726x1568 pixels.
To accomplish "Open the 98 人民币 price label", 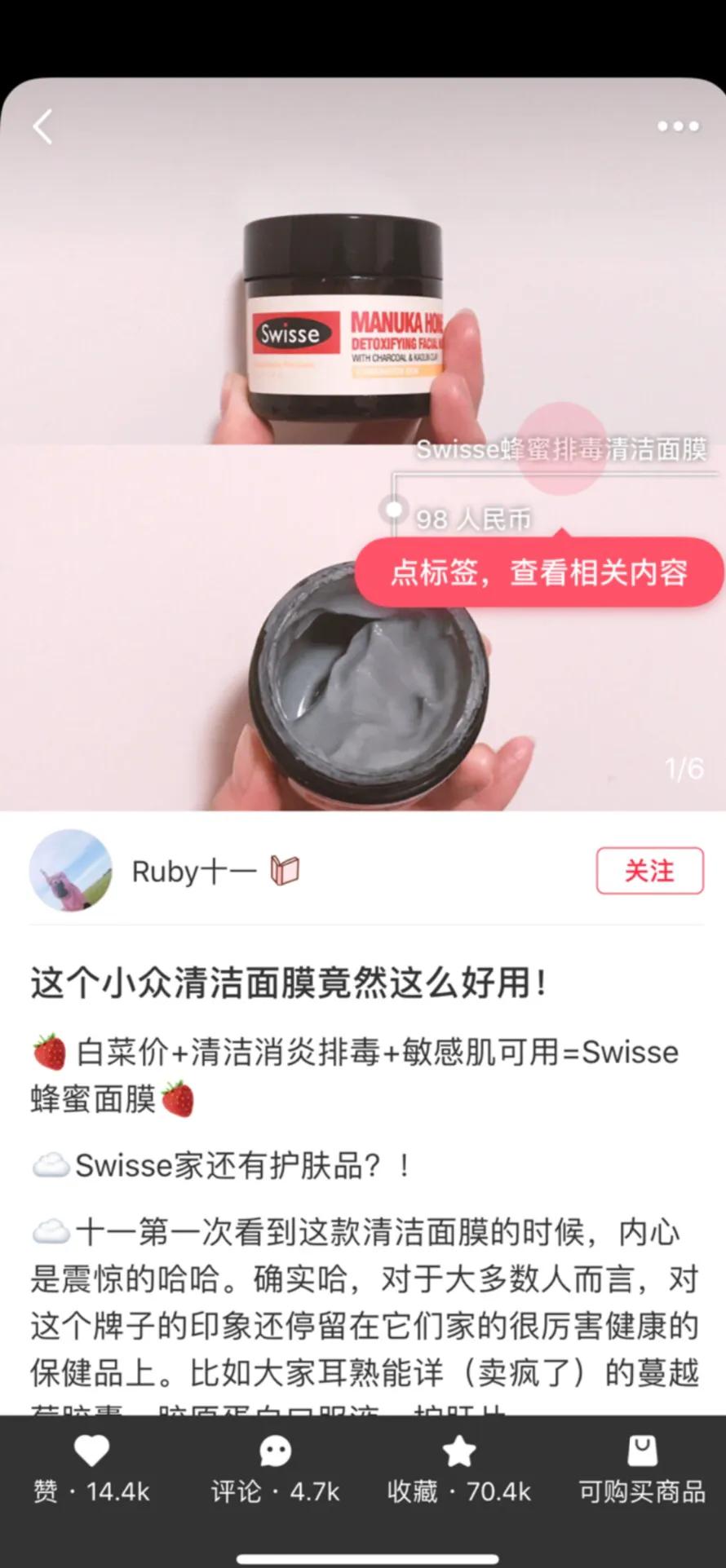I will 475,517.
